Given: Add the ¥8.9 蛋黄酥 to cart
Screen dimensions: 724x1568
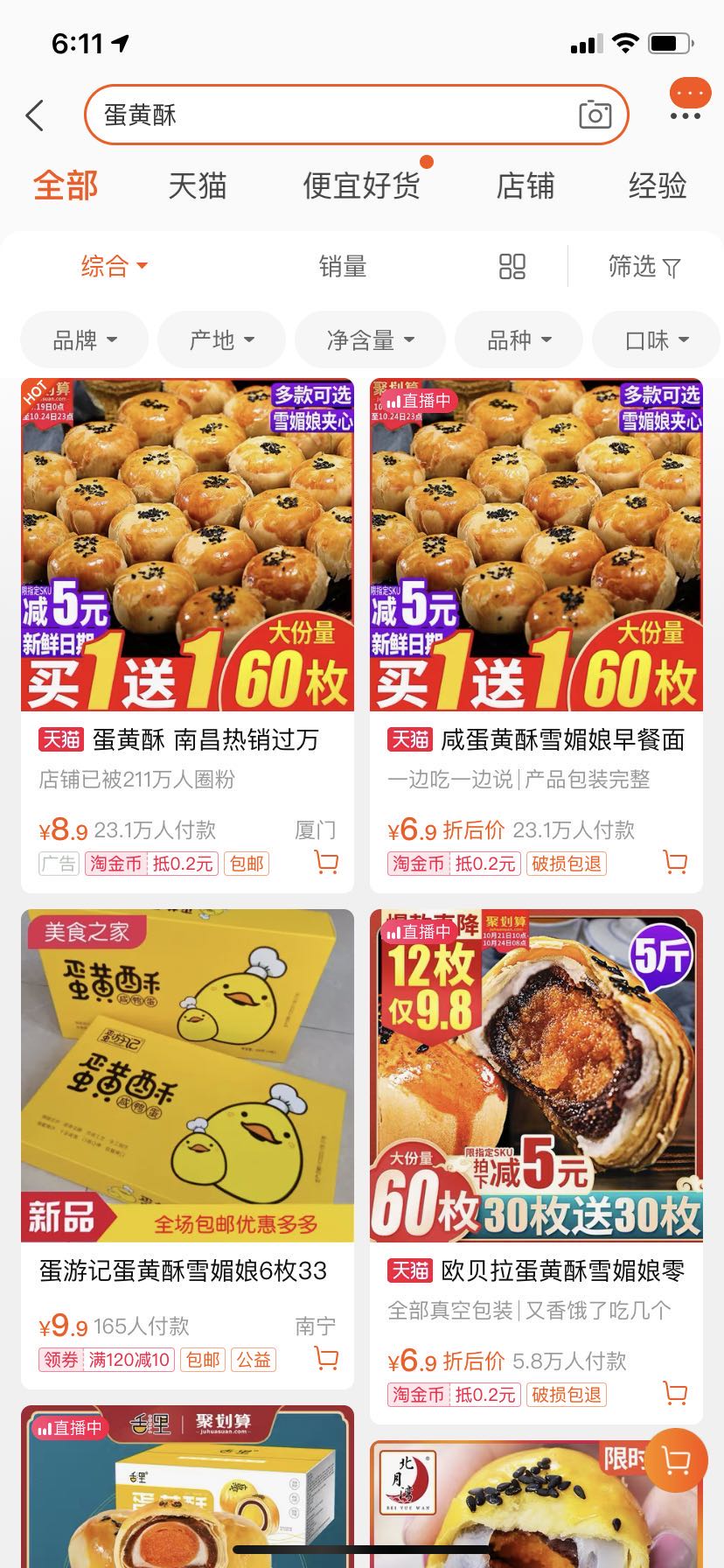Looking at the screenshot, I should click(x=325, y=863).
